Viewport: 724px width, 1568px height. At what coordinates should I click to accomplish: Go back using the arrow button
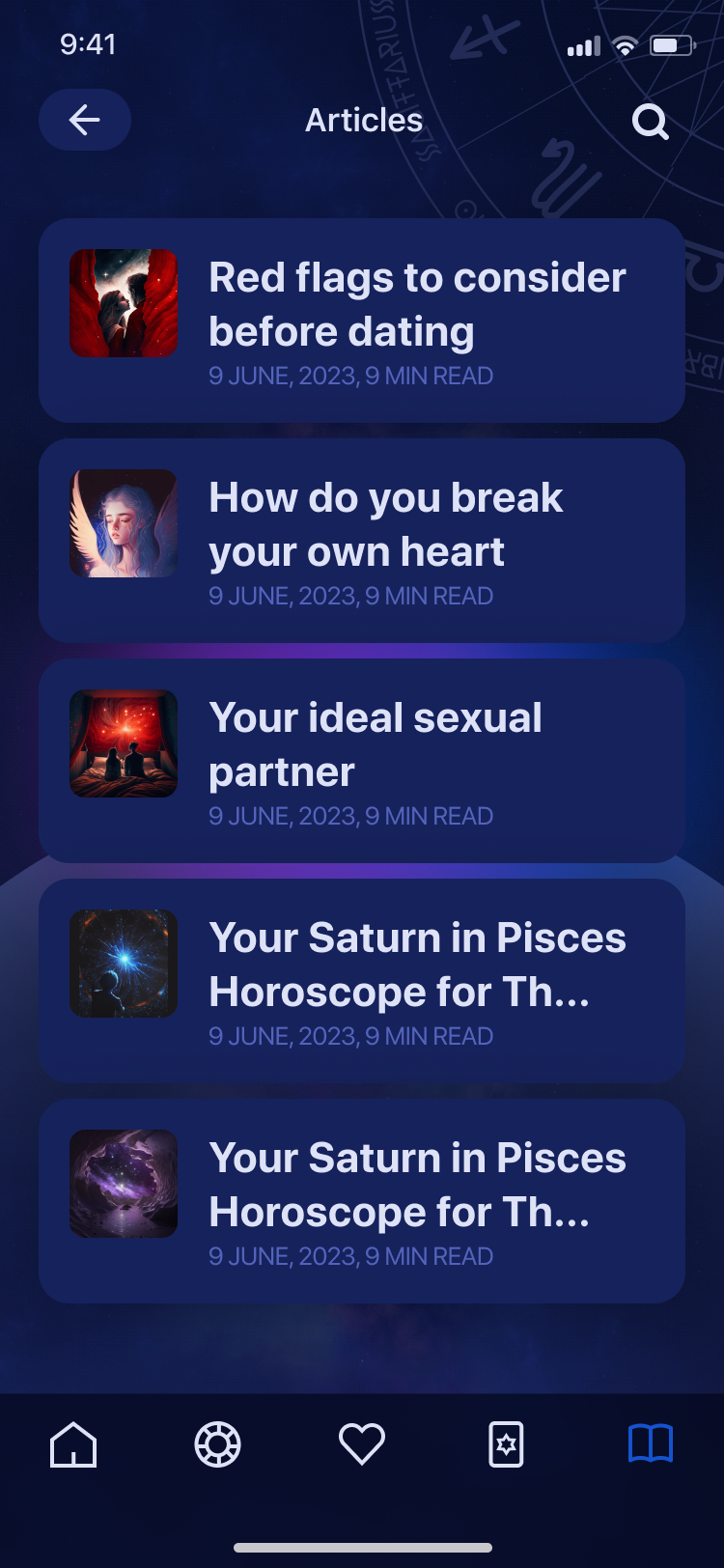85,120
